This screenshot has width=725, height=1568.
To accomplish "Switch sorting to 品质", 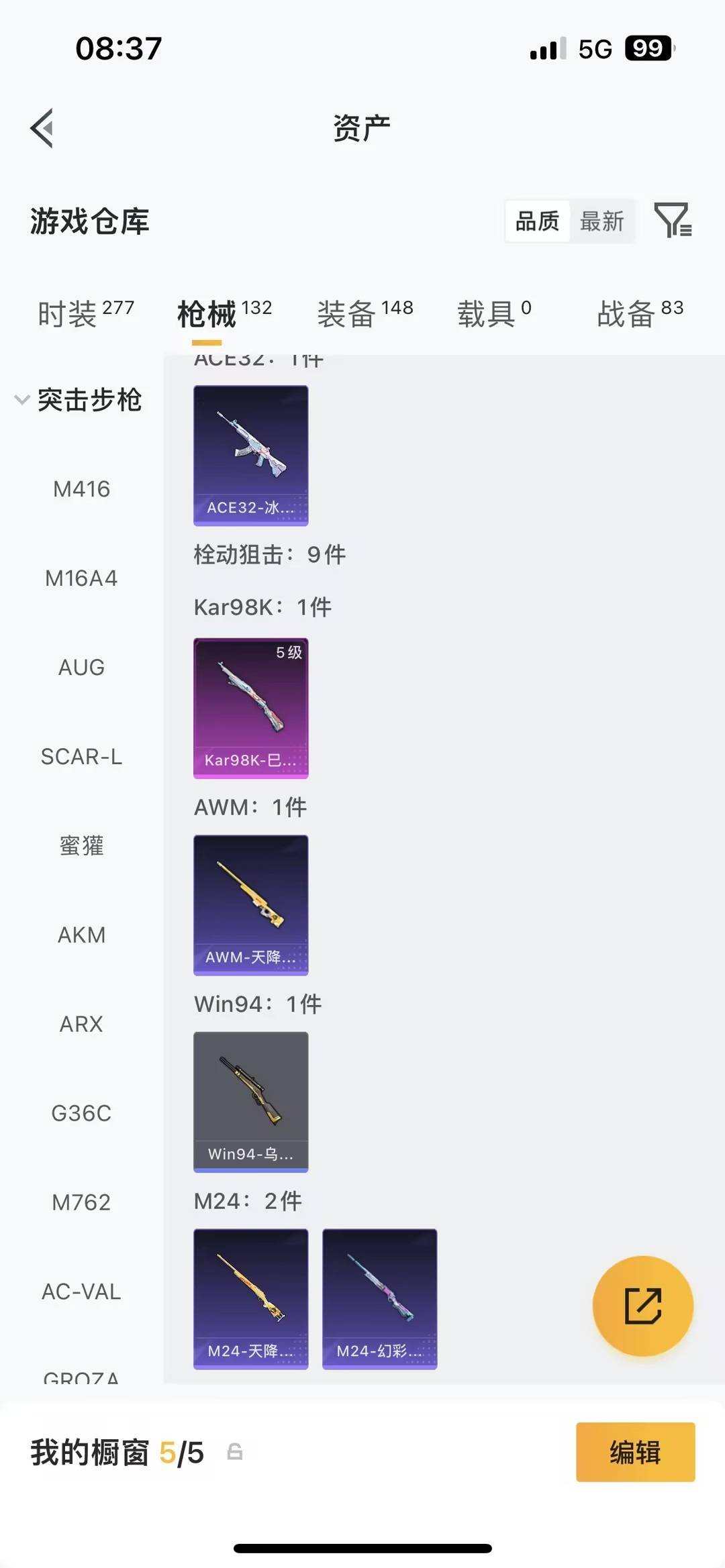I will [x=536, y=221].
